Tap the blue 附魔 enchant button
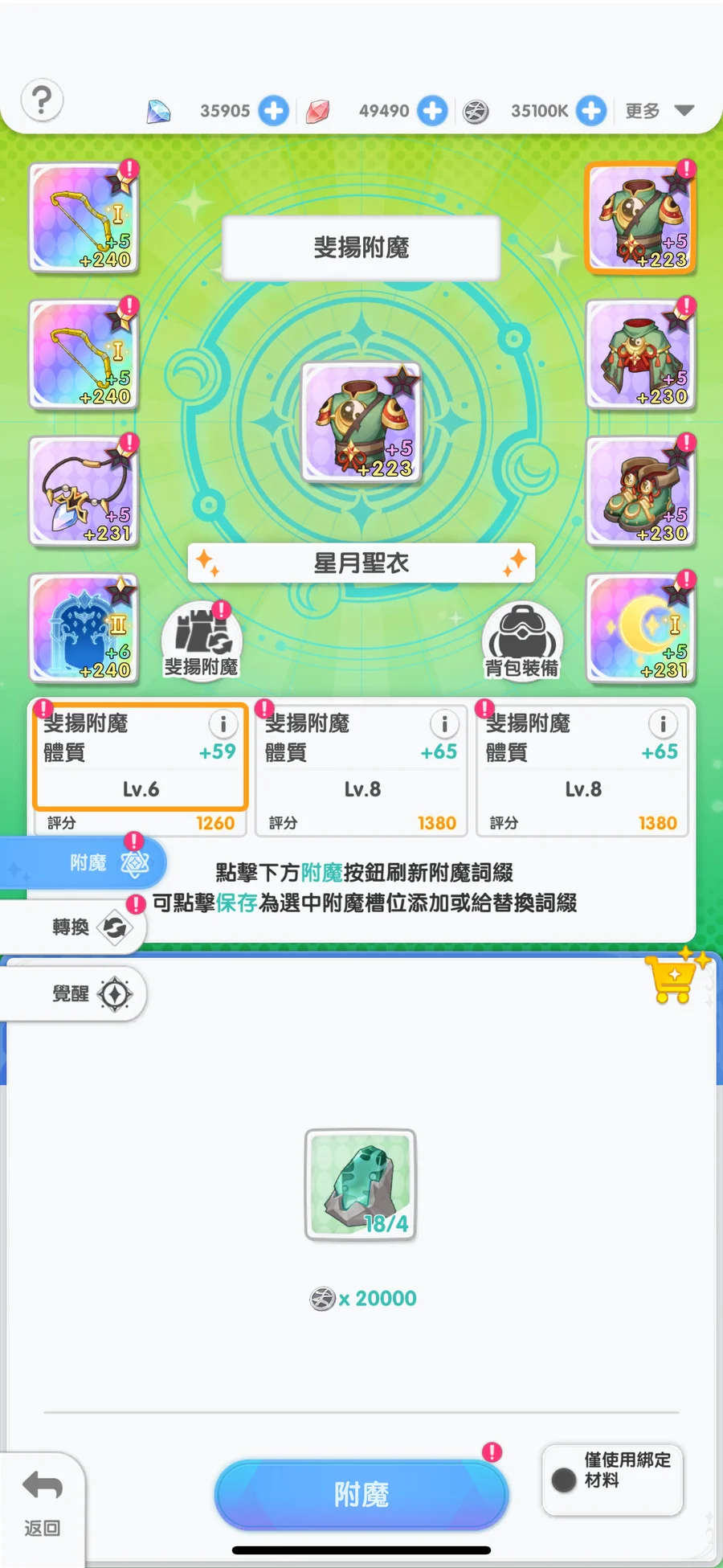Viewport: 723px width, 1568px height. coord(361,1495)
